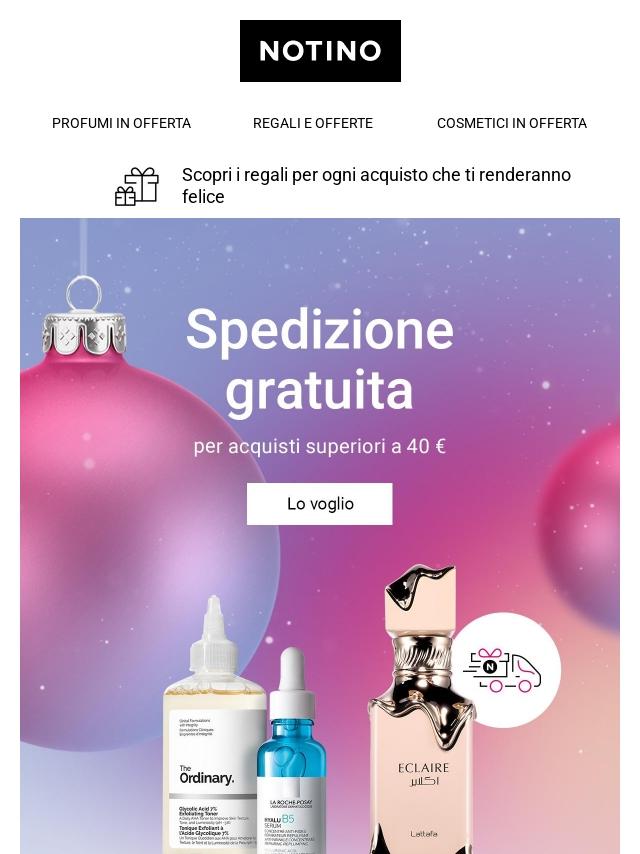Open the Scopri i regali gift promo
Viewport: 640px width, 854px height.
375,186
